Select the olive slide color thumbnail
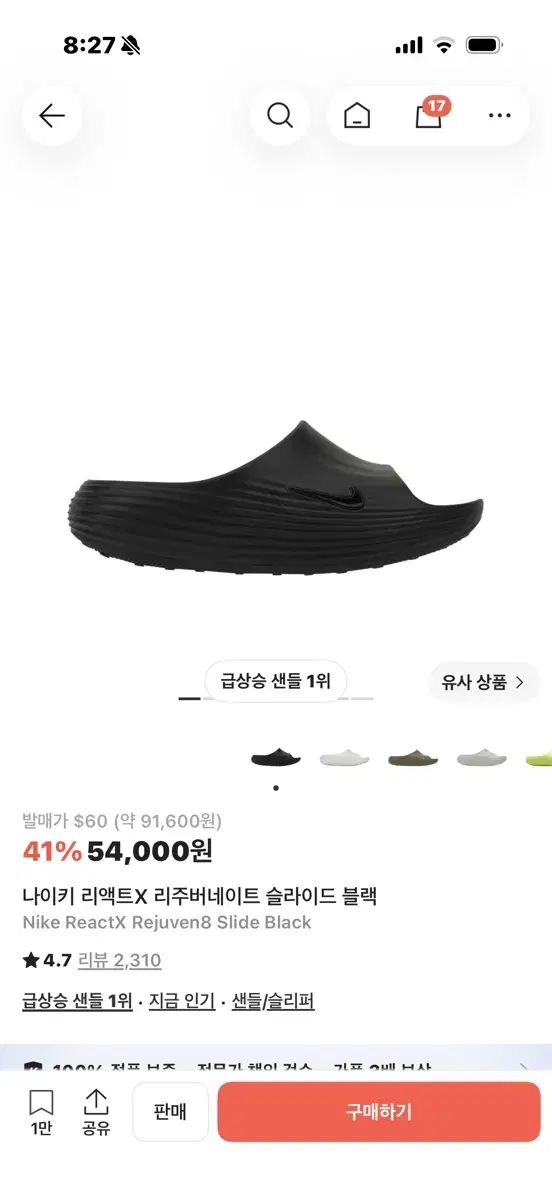Viewport: 552px width, 1200px height. coord(413,758)
